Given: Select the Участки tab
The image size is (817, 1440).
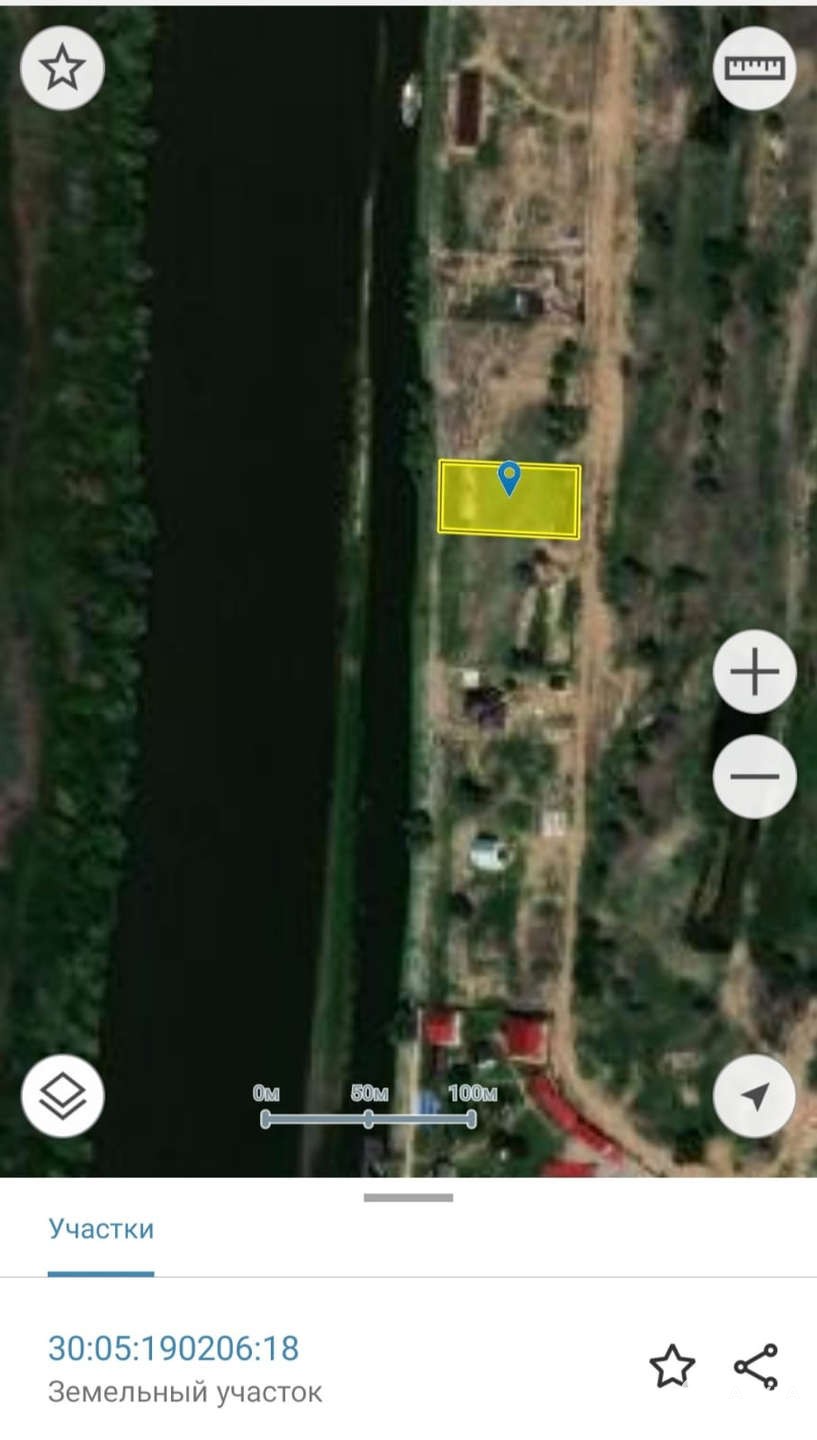Looking at the screenshot, I should click(x=101, y=1229).
